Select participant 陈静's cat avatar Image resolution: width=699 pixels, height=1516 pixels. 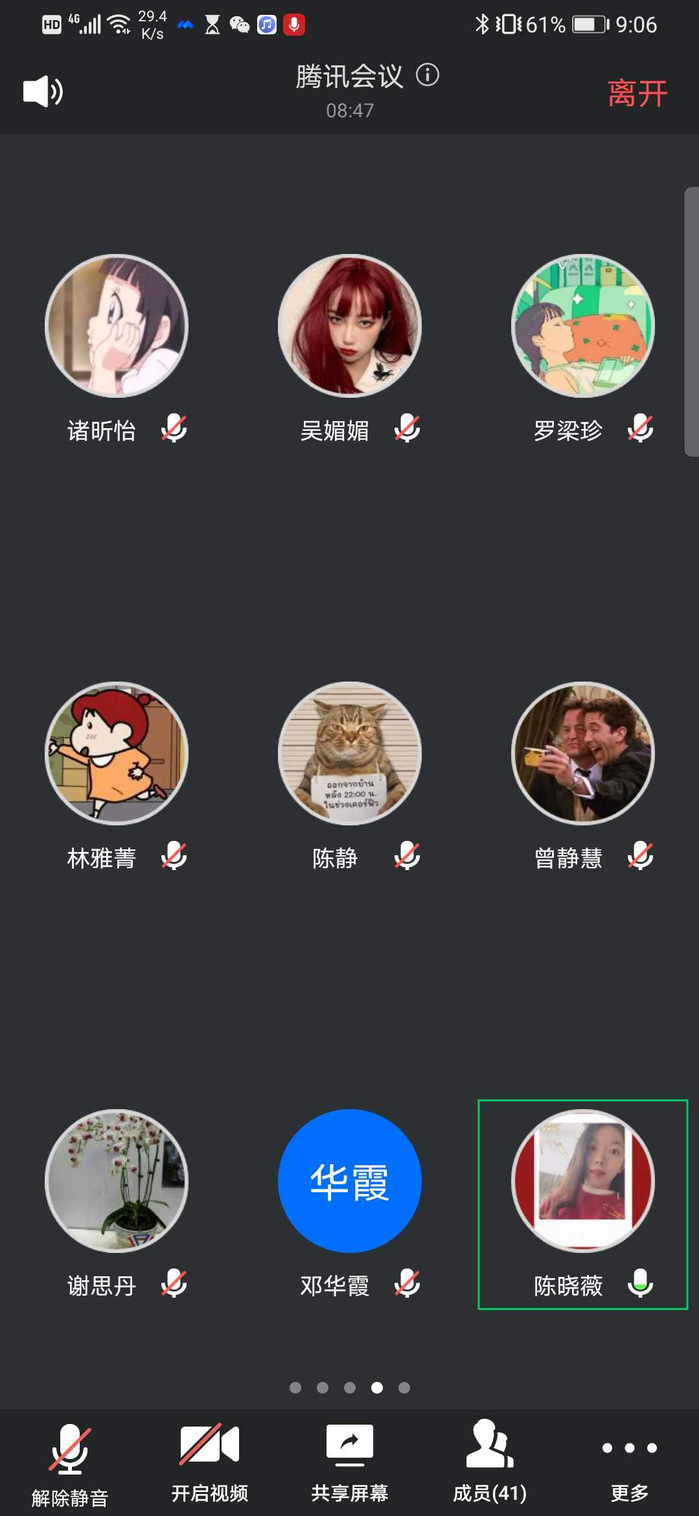click(x=350, y=753)
